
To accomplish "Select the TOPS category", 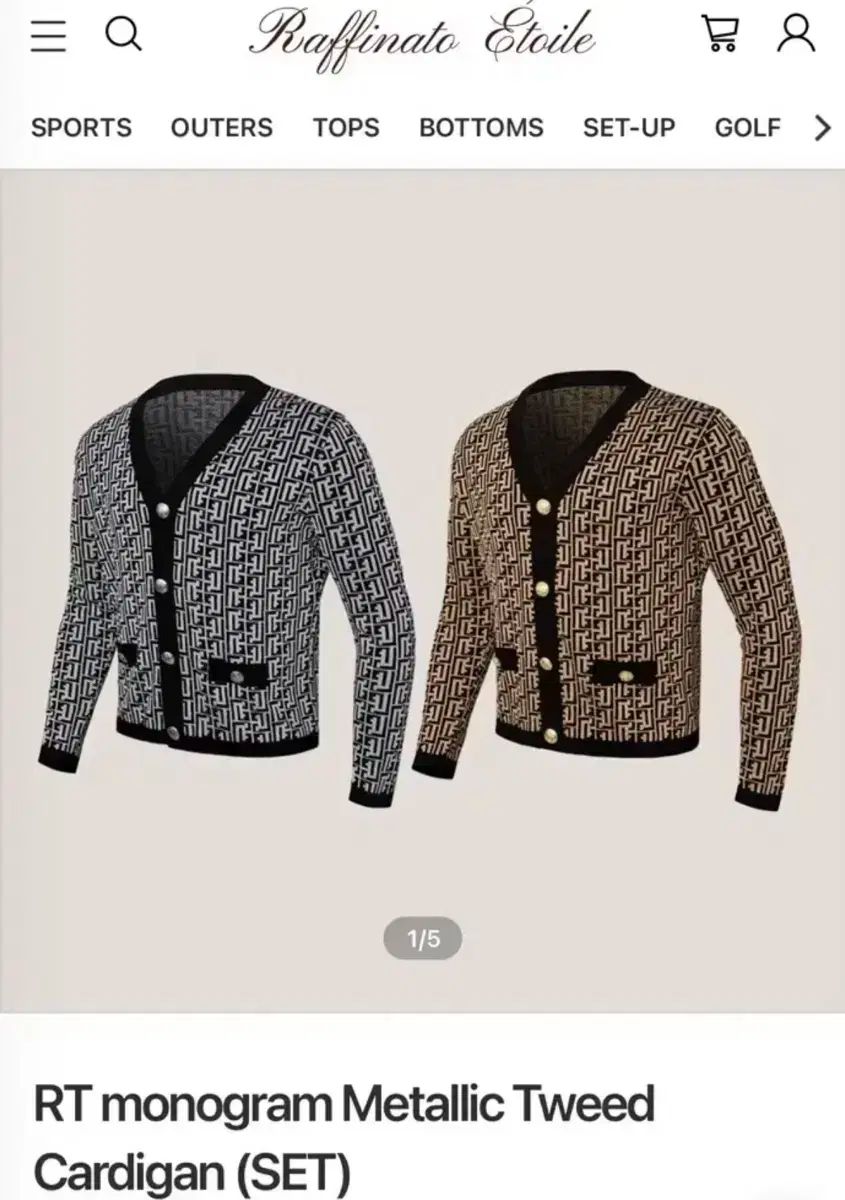I will coord(346,128).
